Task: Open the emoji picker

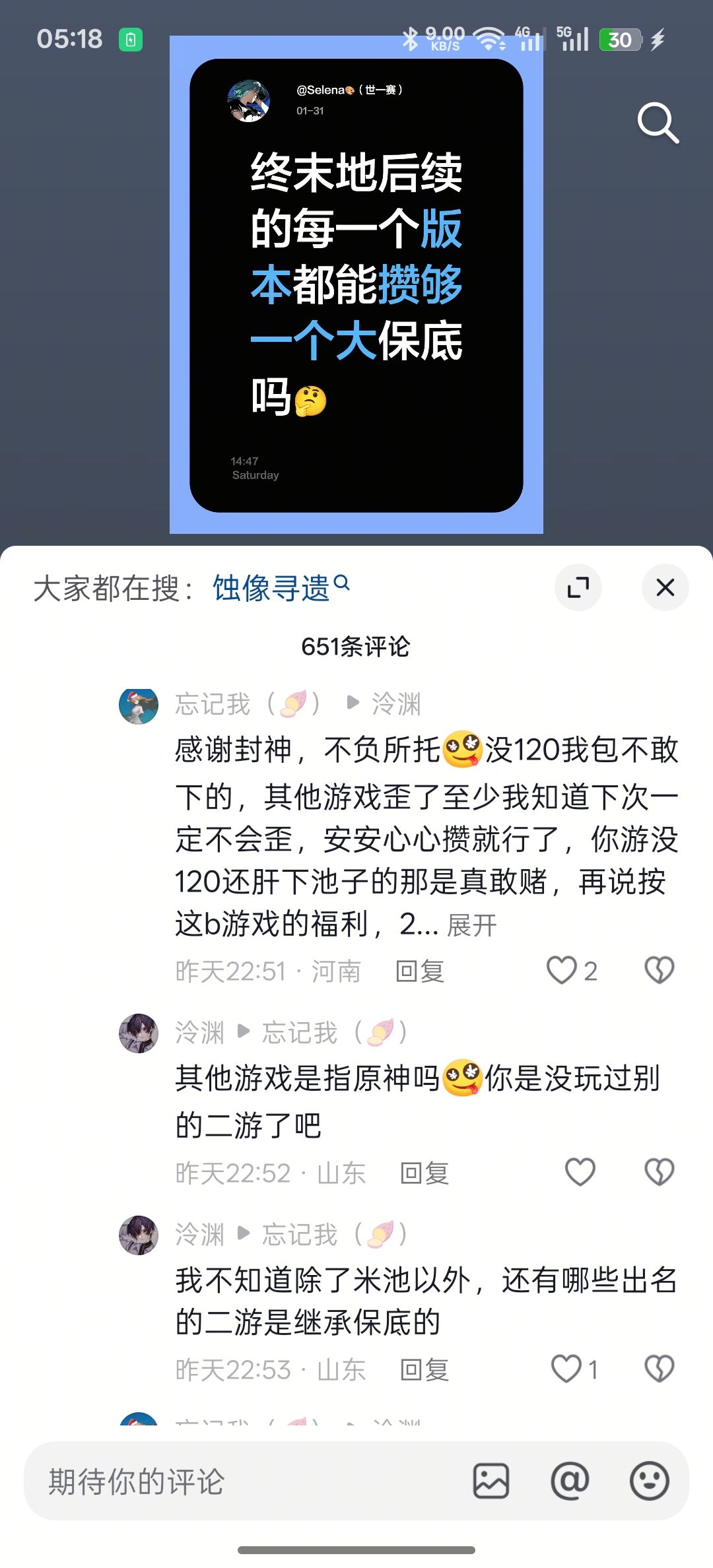Action: pos(649,1481)
